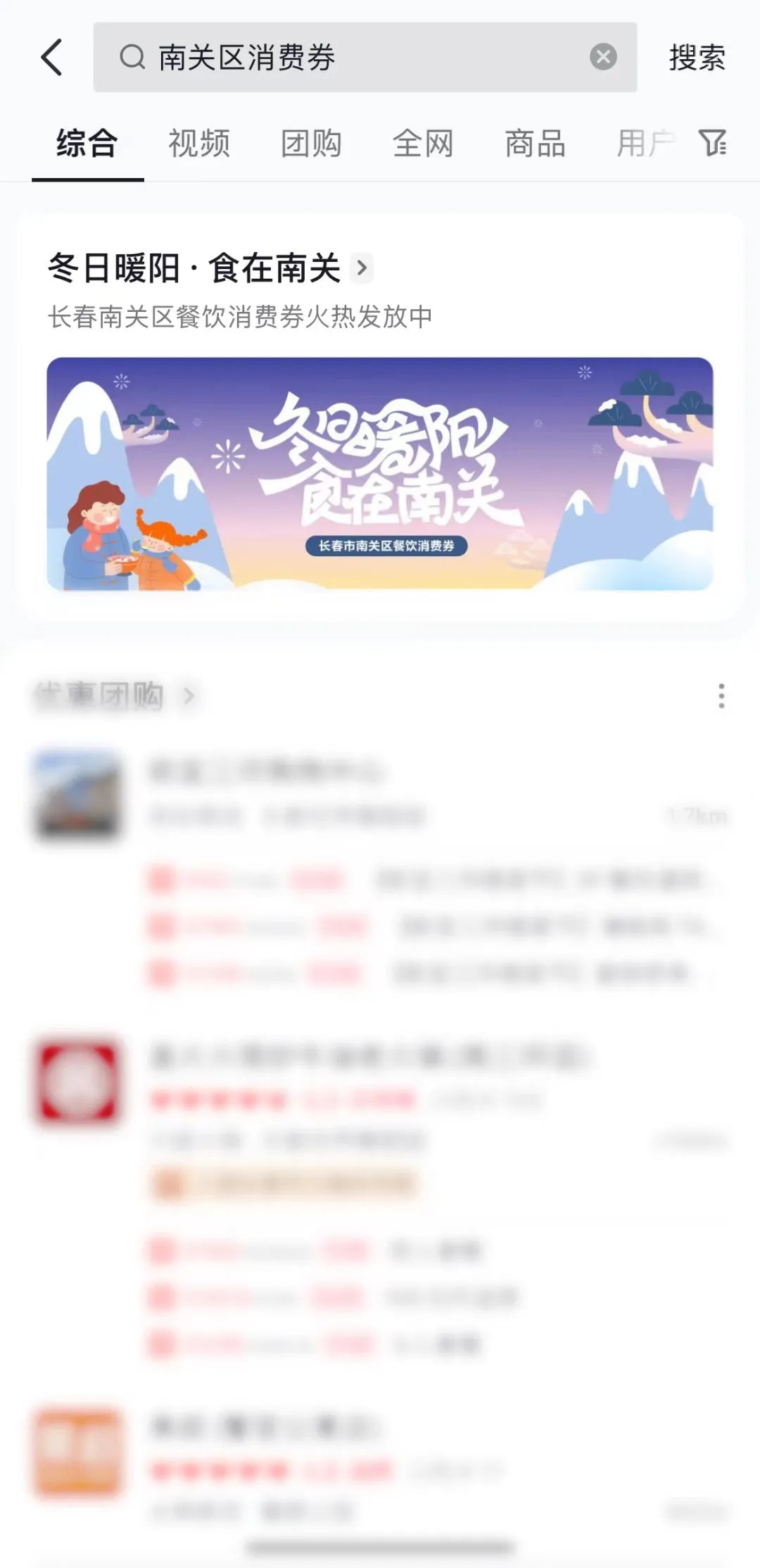Switch to the 视频 tab
Image resolution: width=760 pixels, height=1568 pixels.
click(x=199, y=144)
